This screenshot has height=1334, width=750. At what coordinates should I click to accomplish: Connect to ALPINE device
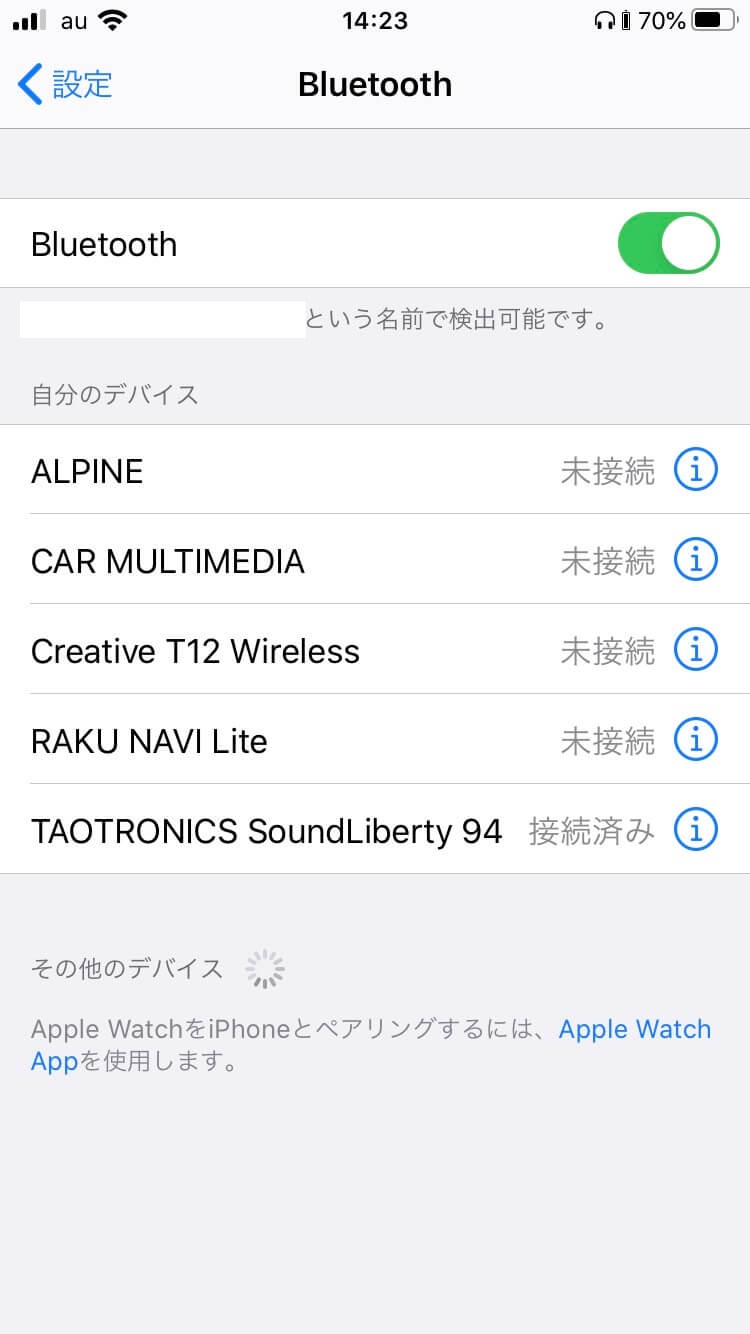[x=375, y=470]
